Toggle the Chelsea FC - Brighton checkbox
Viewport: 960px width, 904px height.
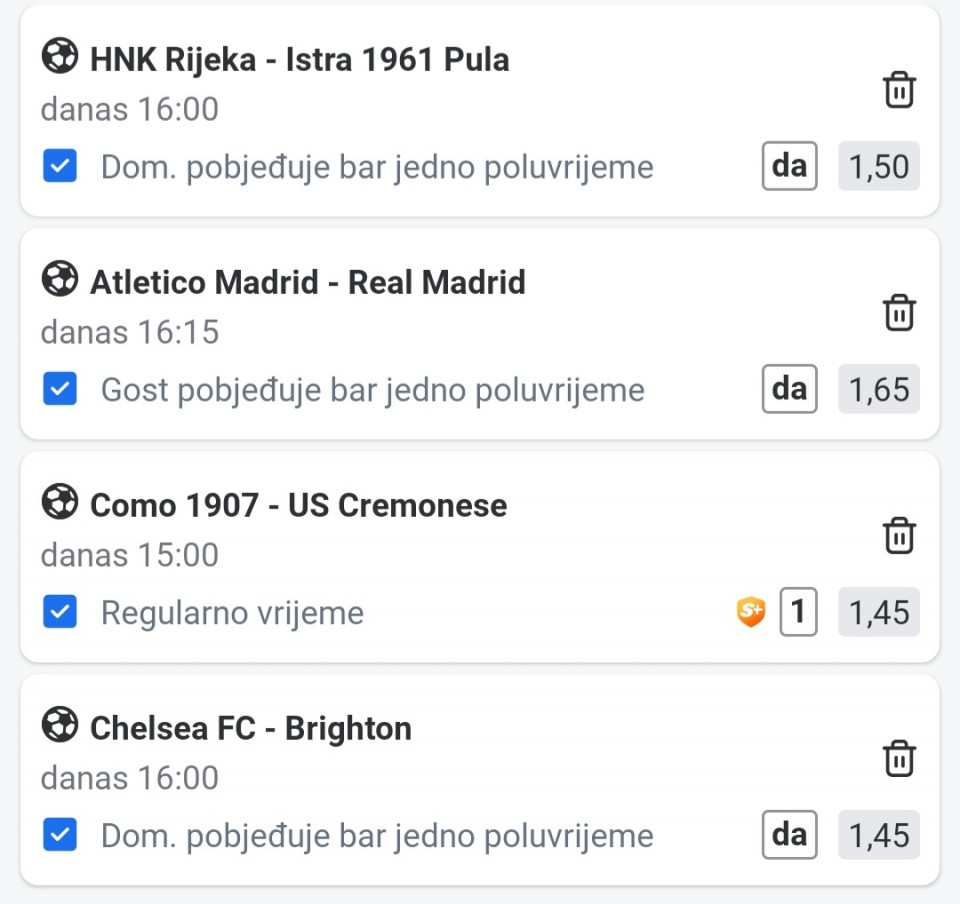(60, 836)
